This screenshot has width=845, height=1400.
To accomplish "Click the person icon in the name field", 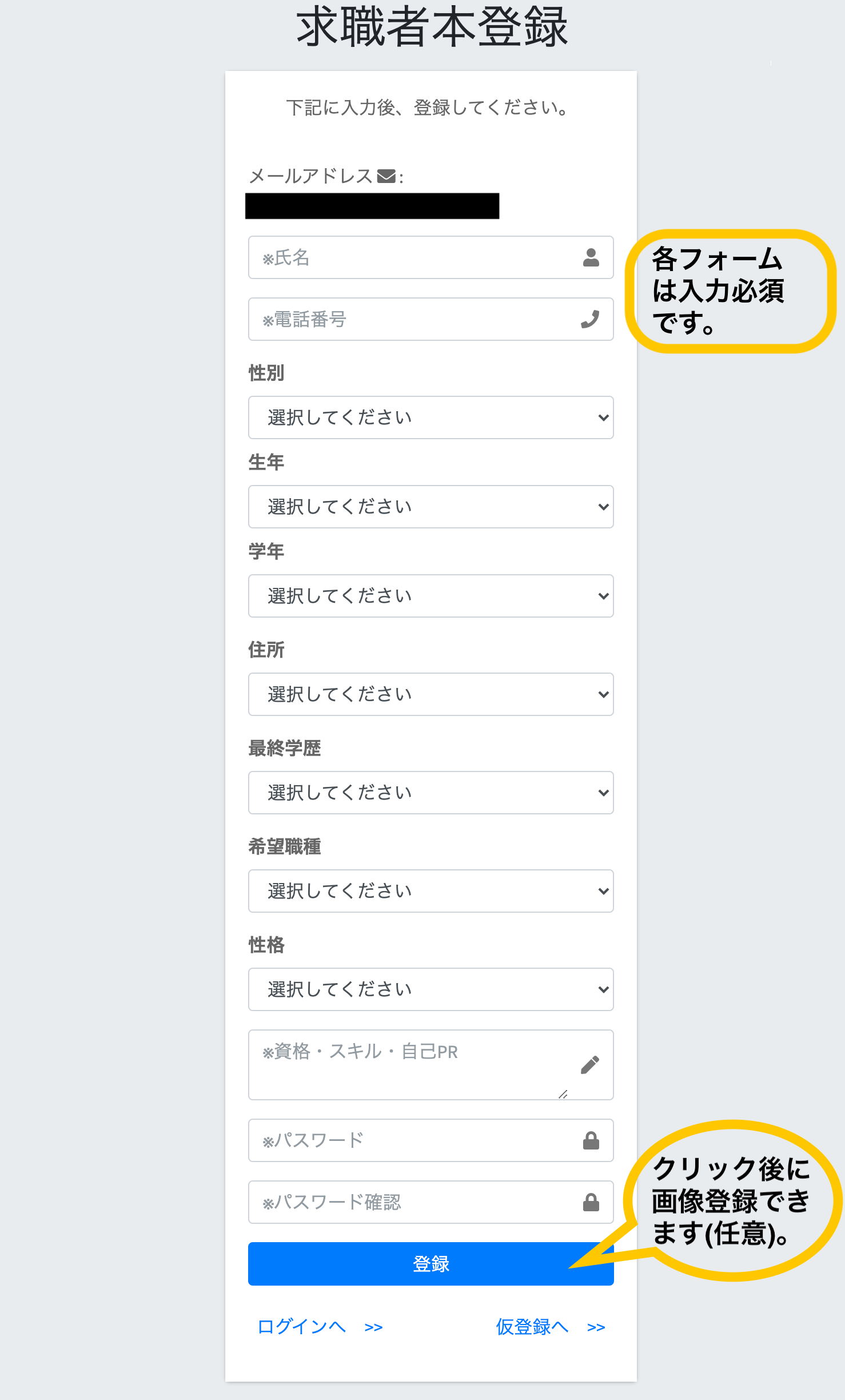I will [591, 257].
